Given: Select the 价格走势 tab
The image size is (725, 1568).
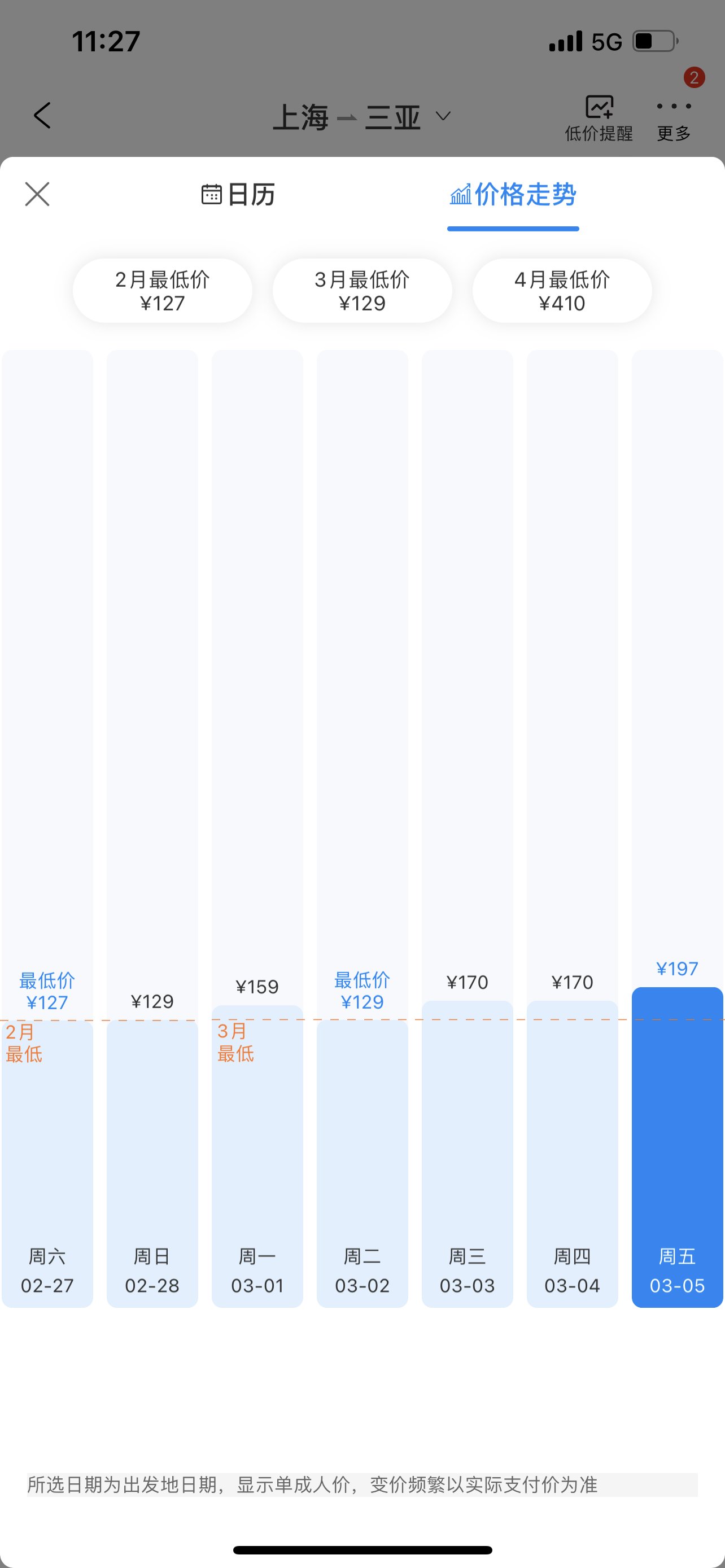Looking at the screenshot, I should point(513,195).
